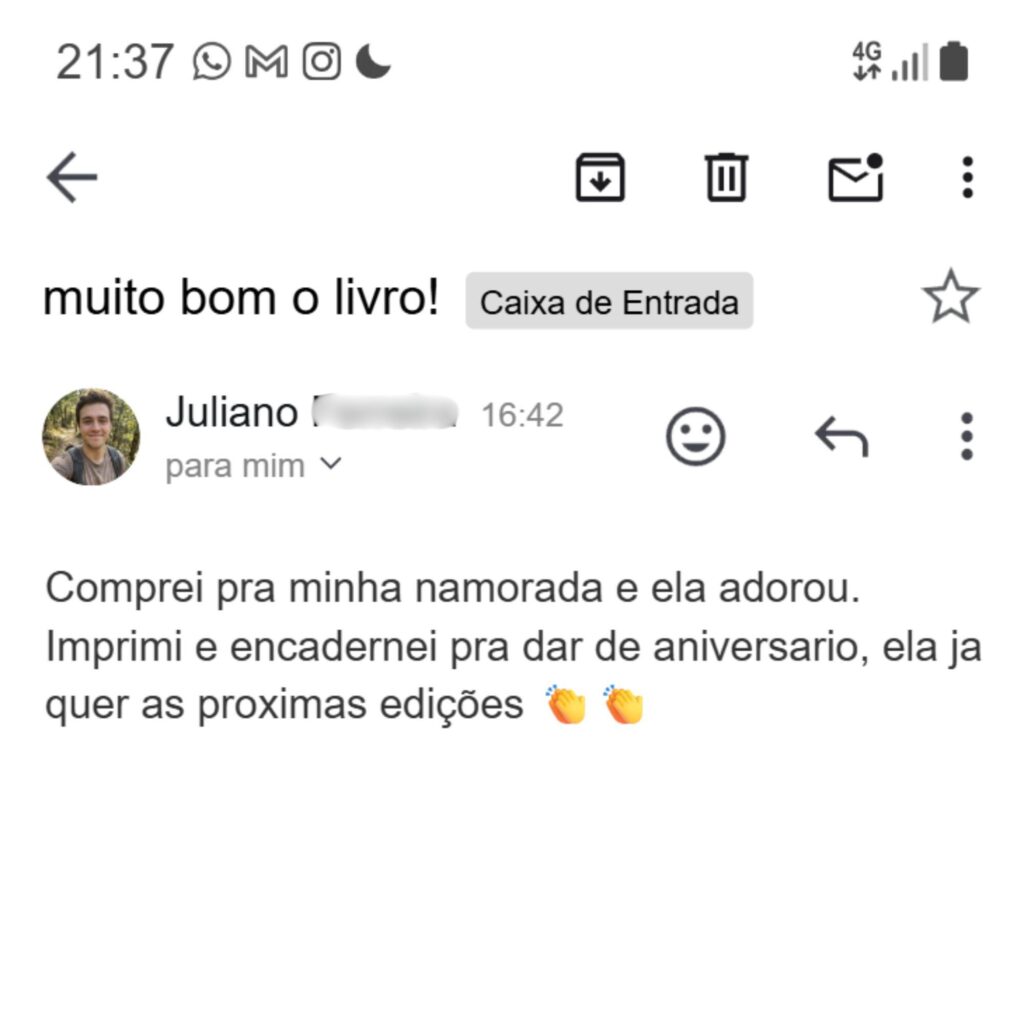Mark the email as unread
The height and width of the screenshot is (1024, 1024).
click(856, 178)
